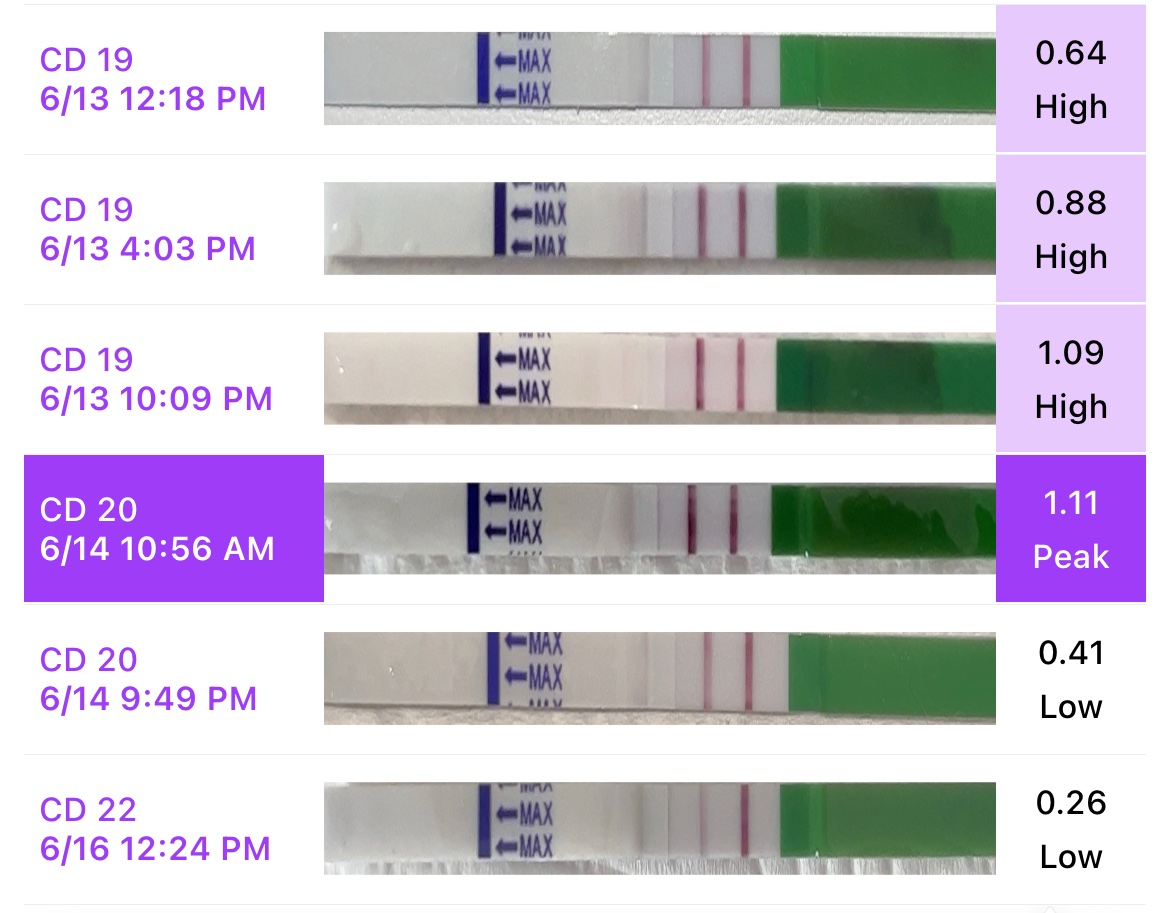Tap the 6/14 9:49 PM Low result
Screen dimensions: 1170x913
pos(1070,679)
